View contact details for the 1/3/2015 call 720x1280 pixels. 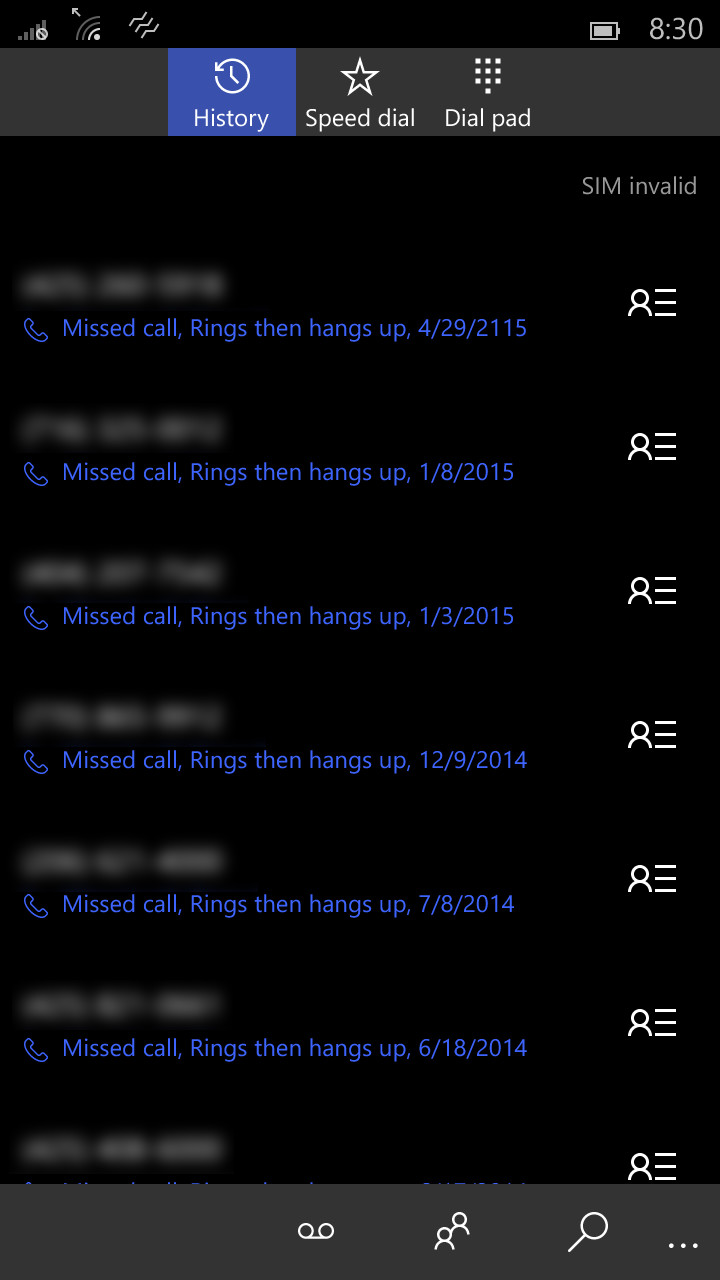click(x=652, y=591)
